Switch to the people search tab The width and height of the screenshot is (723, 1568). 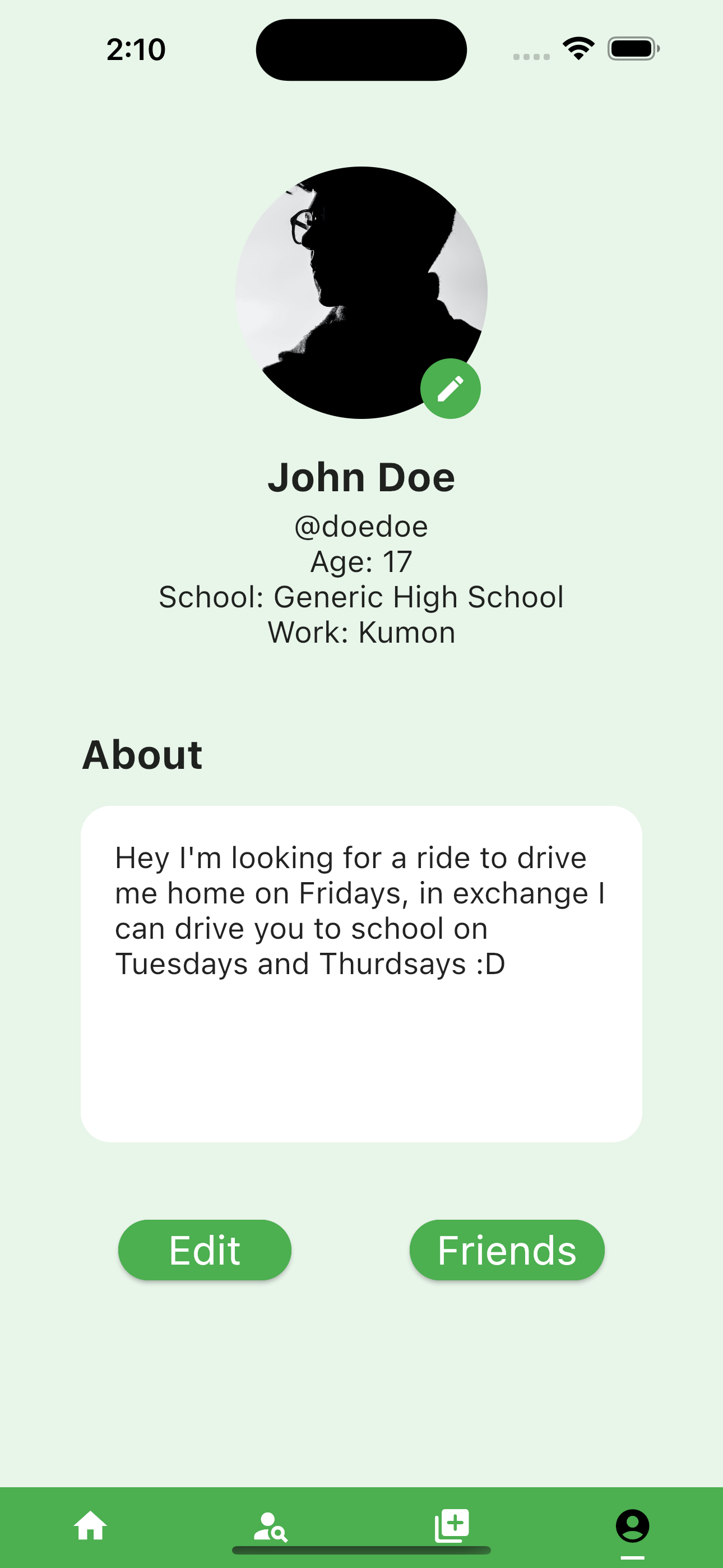270,1526
